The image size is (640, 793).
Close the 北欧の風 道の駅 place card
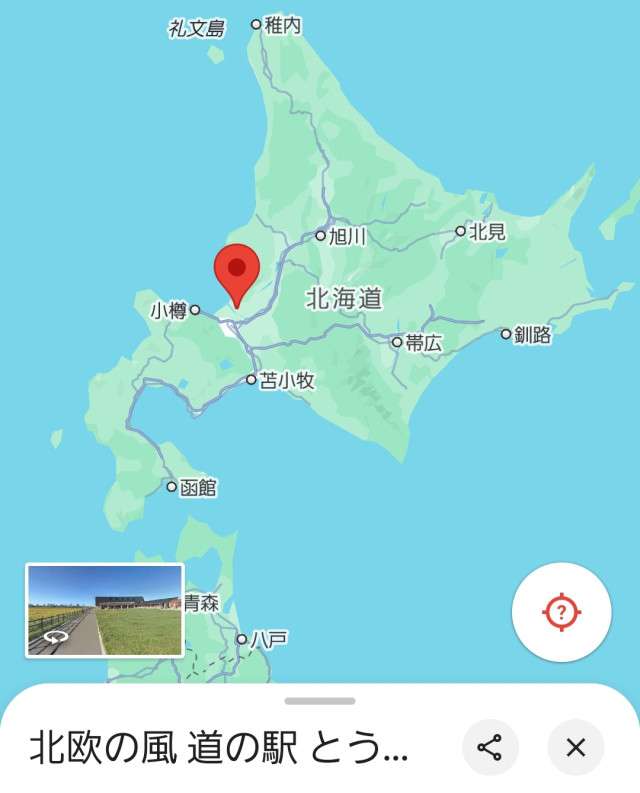[x=576, y=747]
